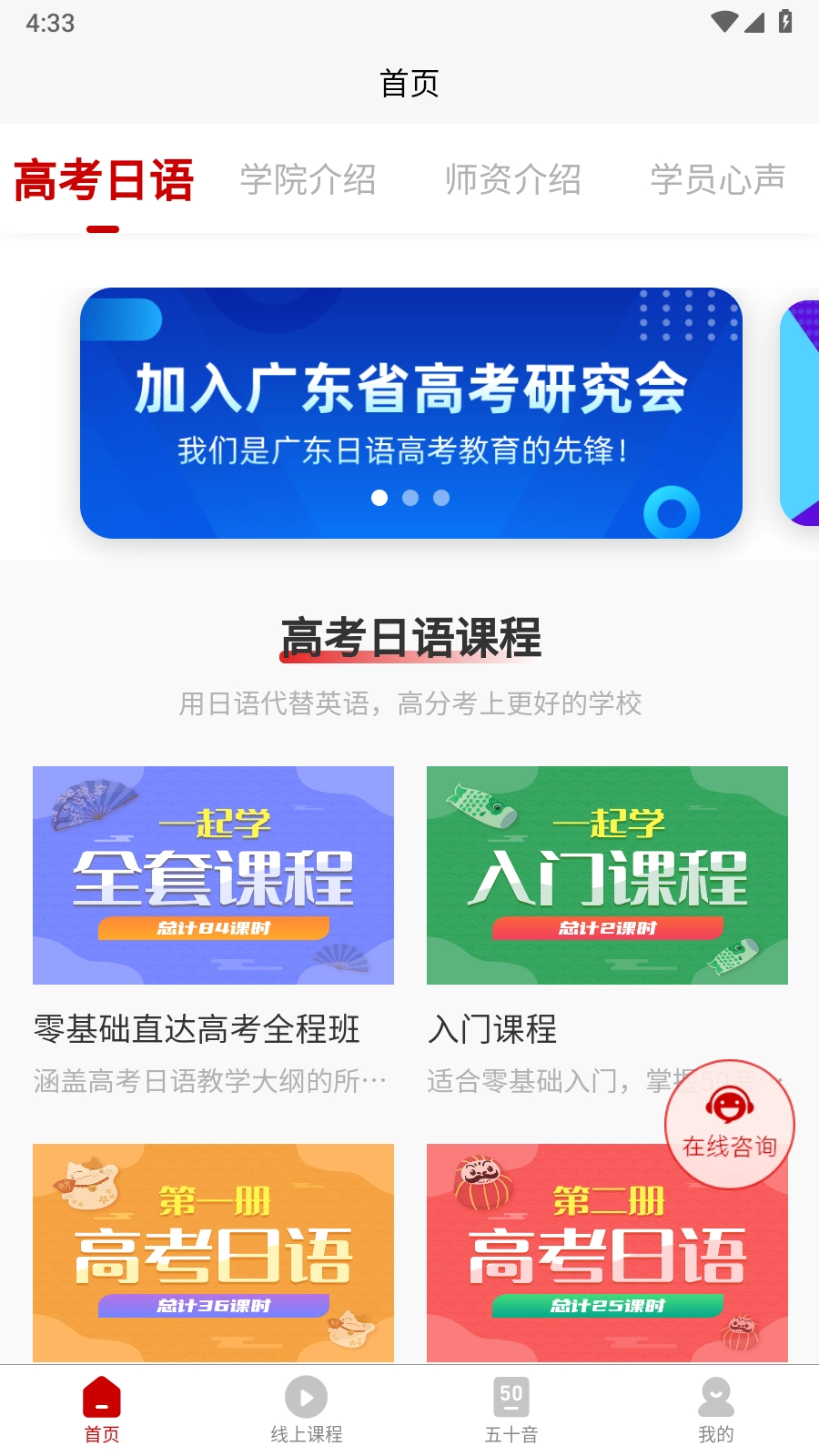
Task: Open the 零基础直达高考全程班 course card
Action: [213, 875]
